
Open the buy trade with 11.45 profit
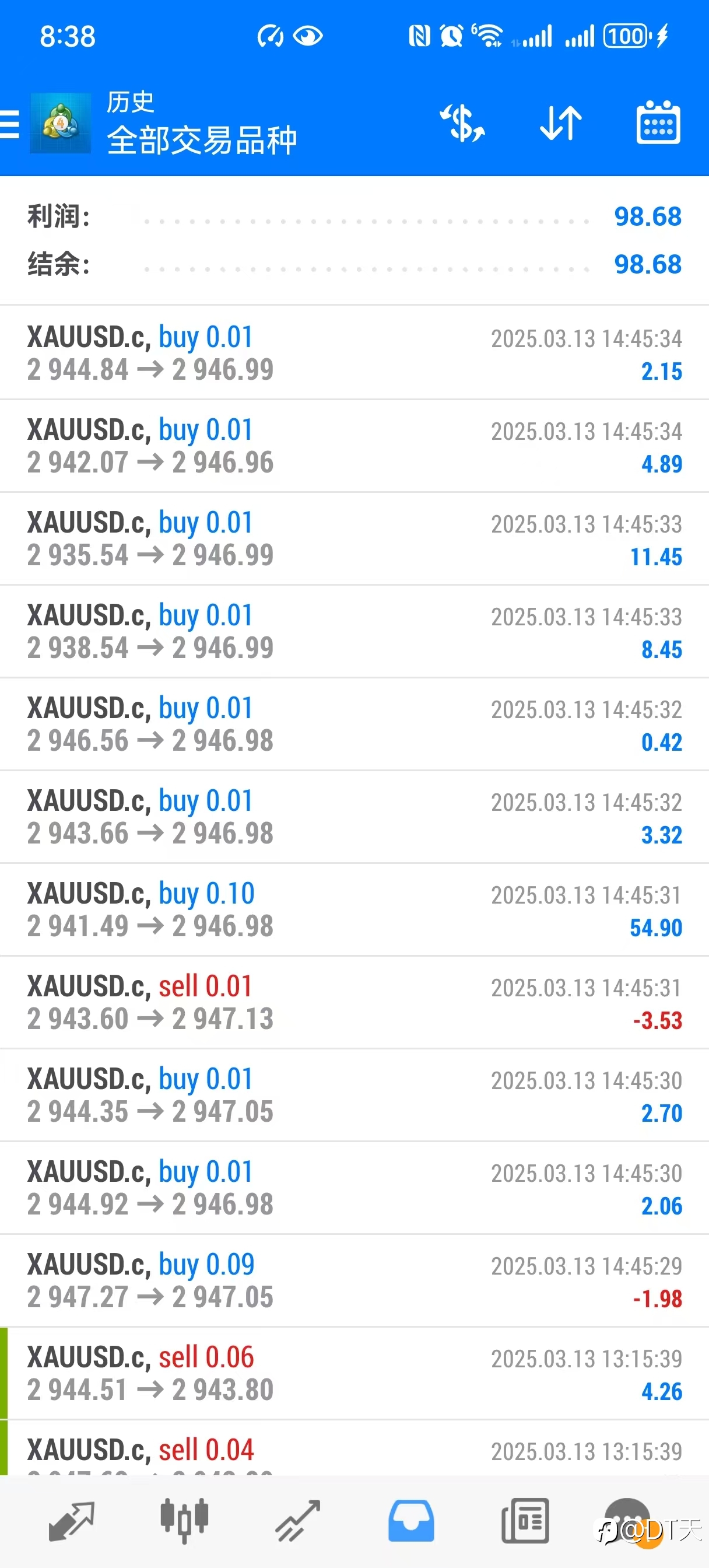(354, 538)
